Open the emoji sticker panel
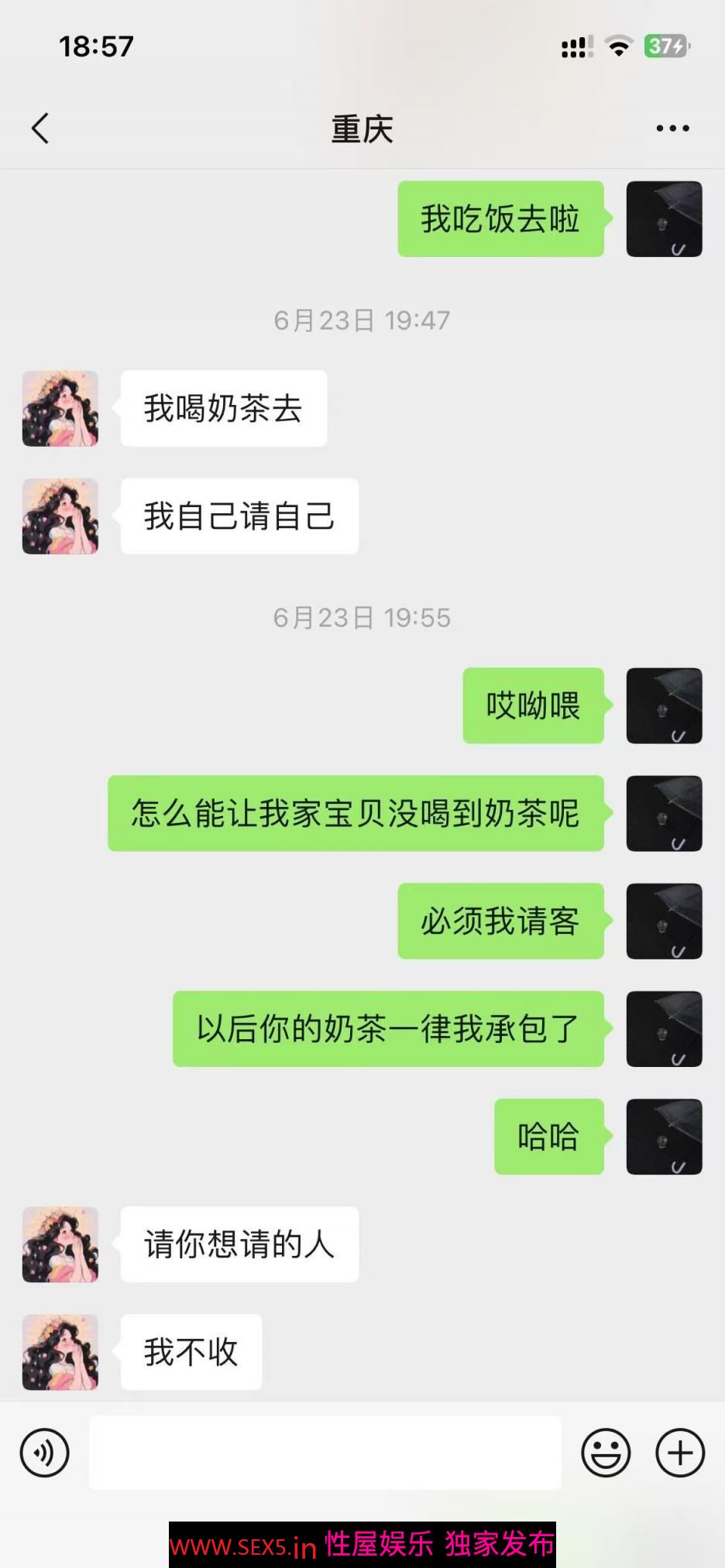 pyautogui.click(x=606, y=1453)
